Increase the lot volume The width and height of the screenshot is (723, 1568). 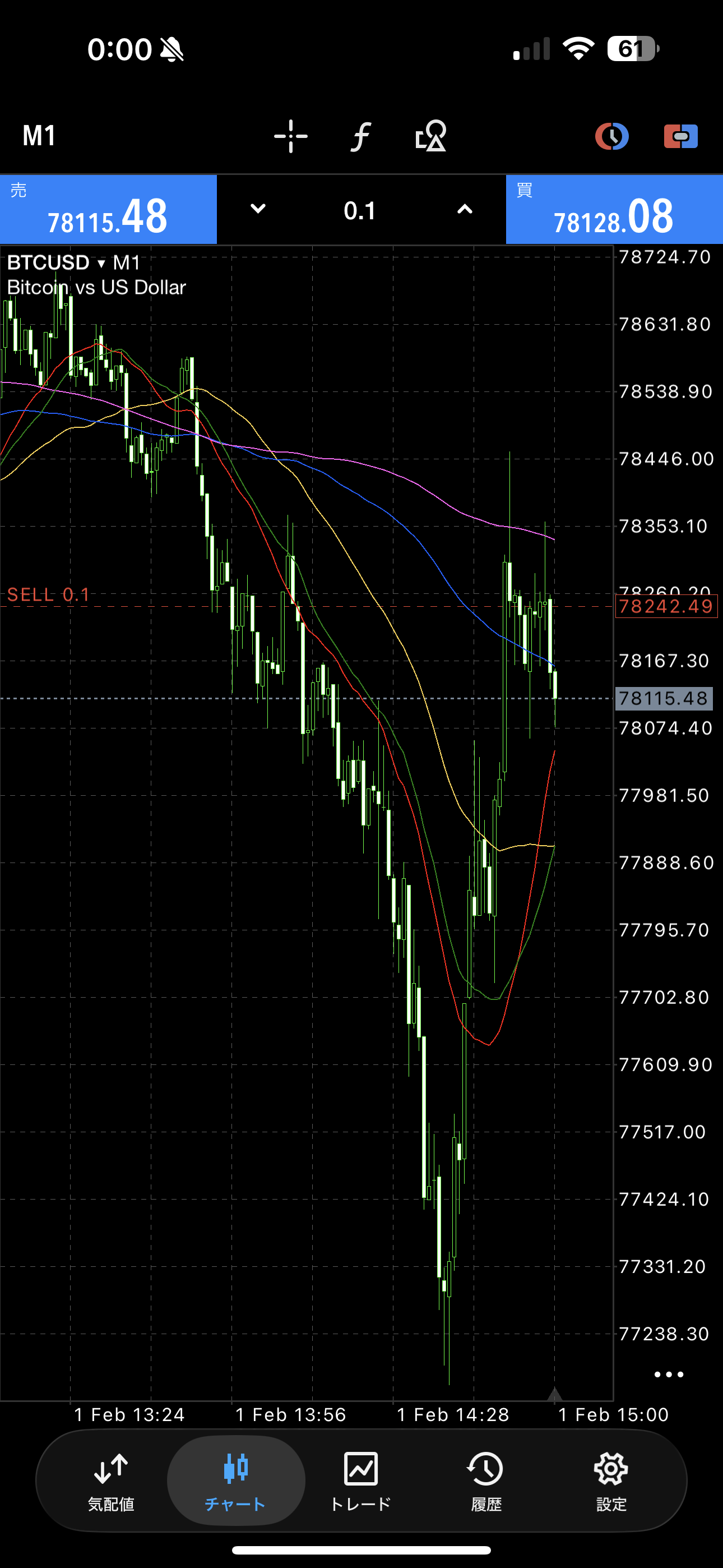point(465,209)
